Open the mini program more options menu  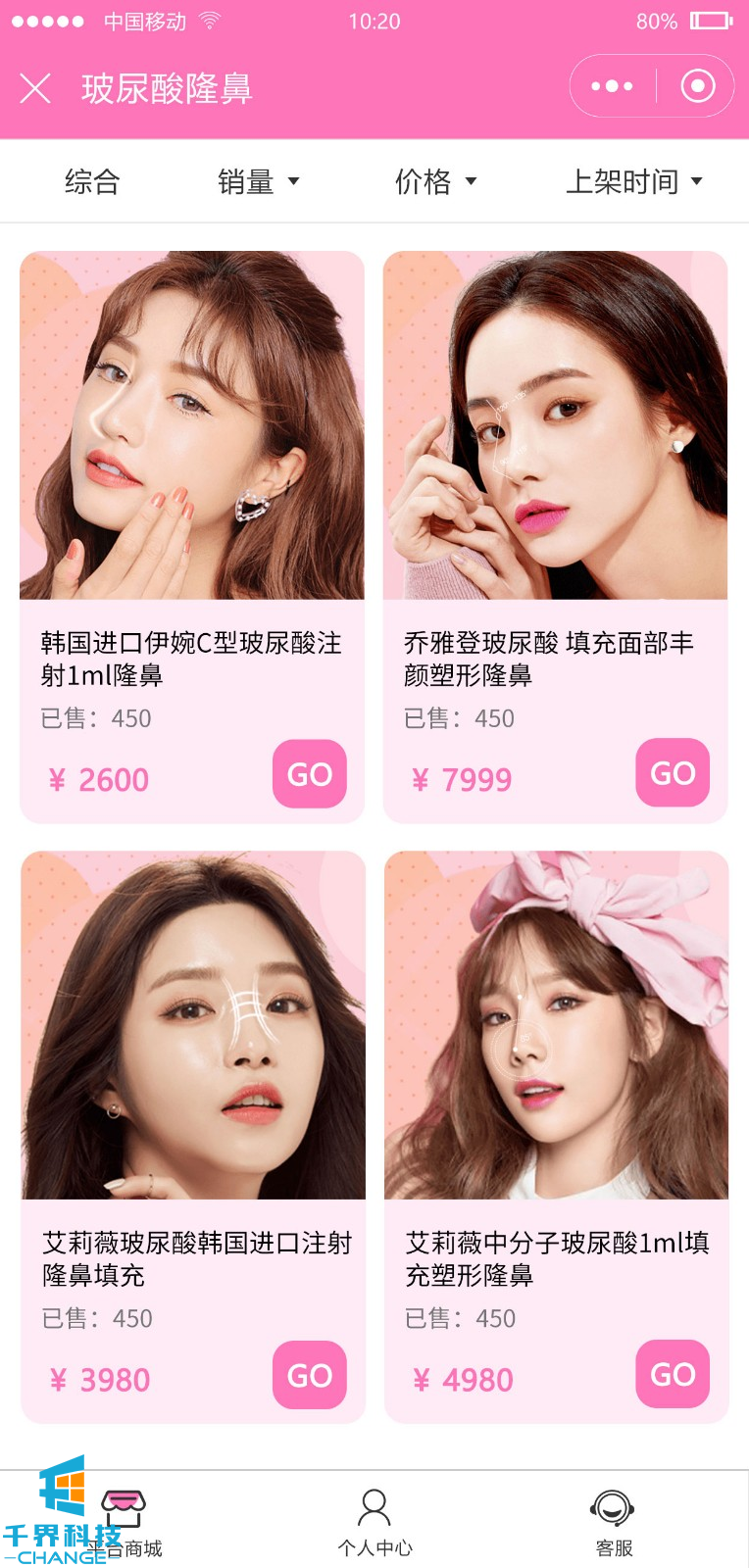613,86
